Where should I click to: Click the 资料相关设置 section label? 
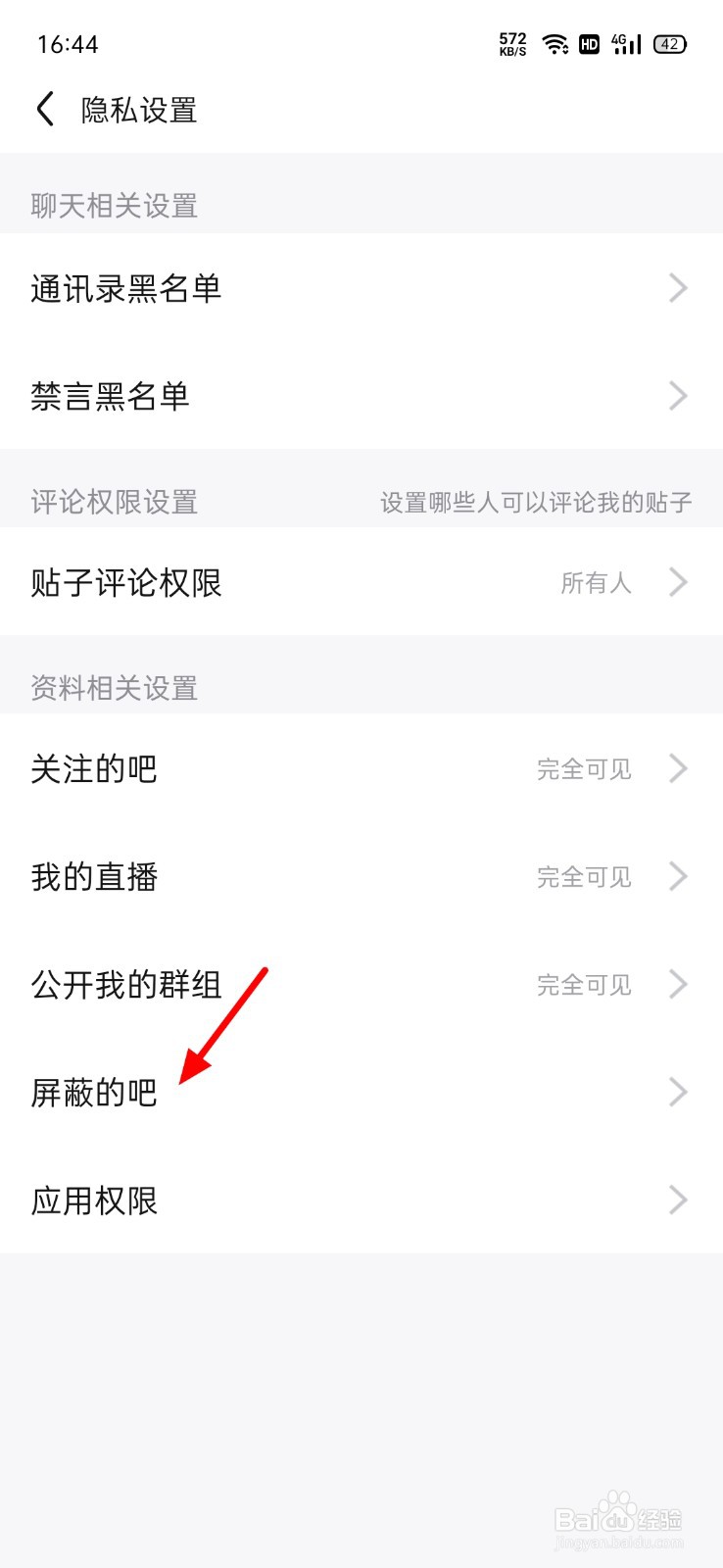point(113,688)
